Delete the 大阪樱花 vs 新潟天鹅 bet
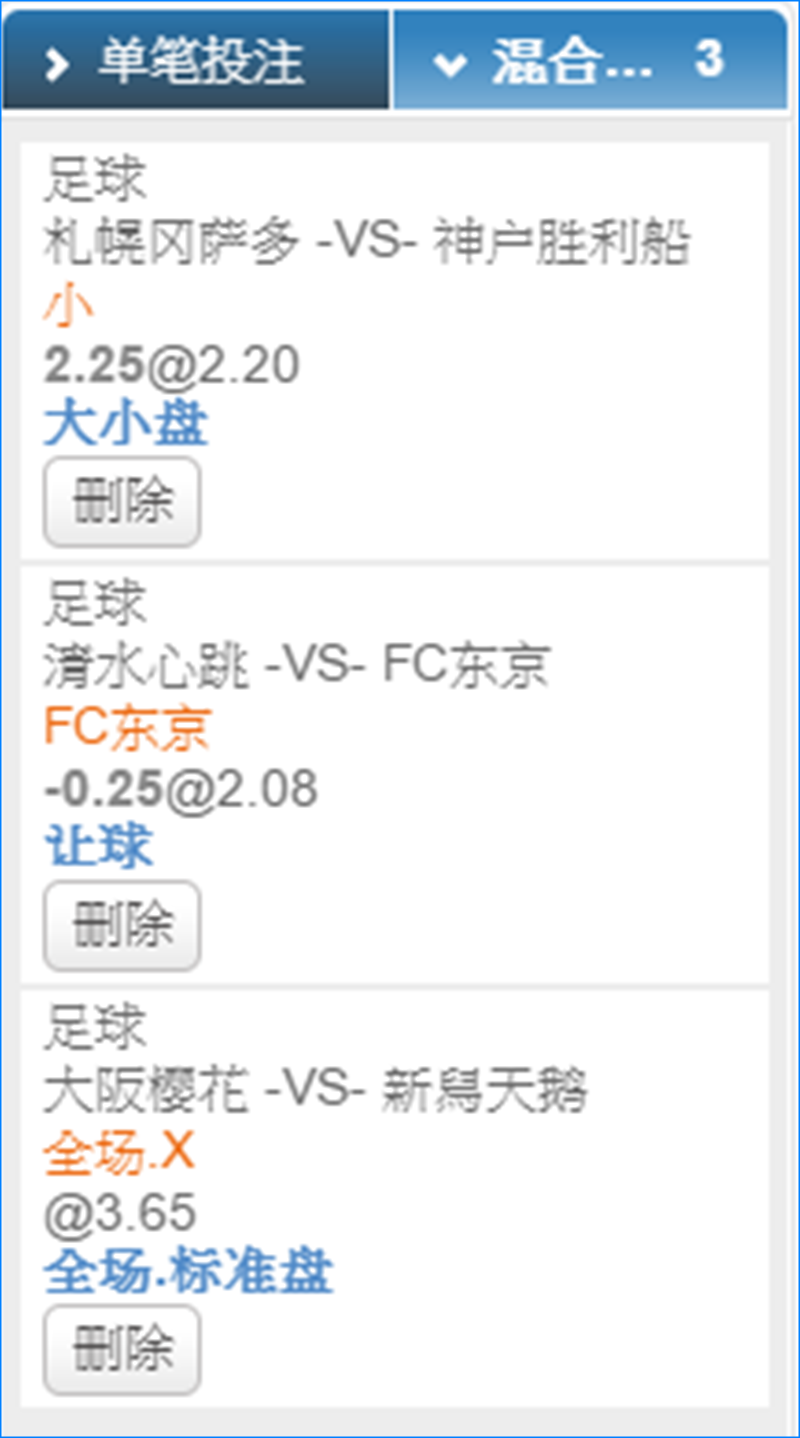This screenshot has width=800, height=1438. pyautogui.click(x=122, y=1349)
